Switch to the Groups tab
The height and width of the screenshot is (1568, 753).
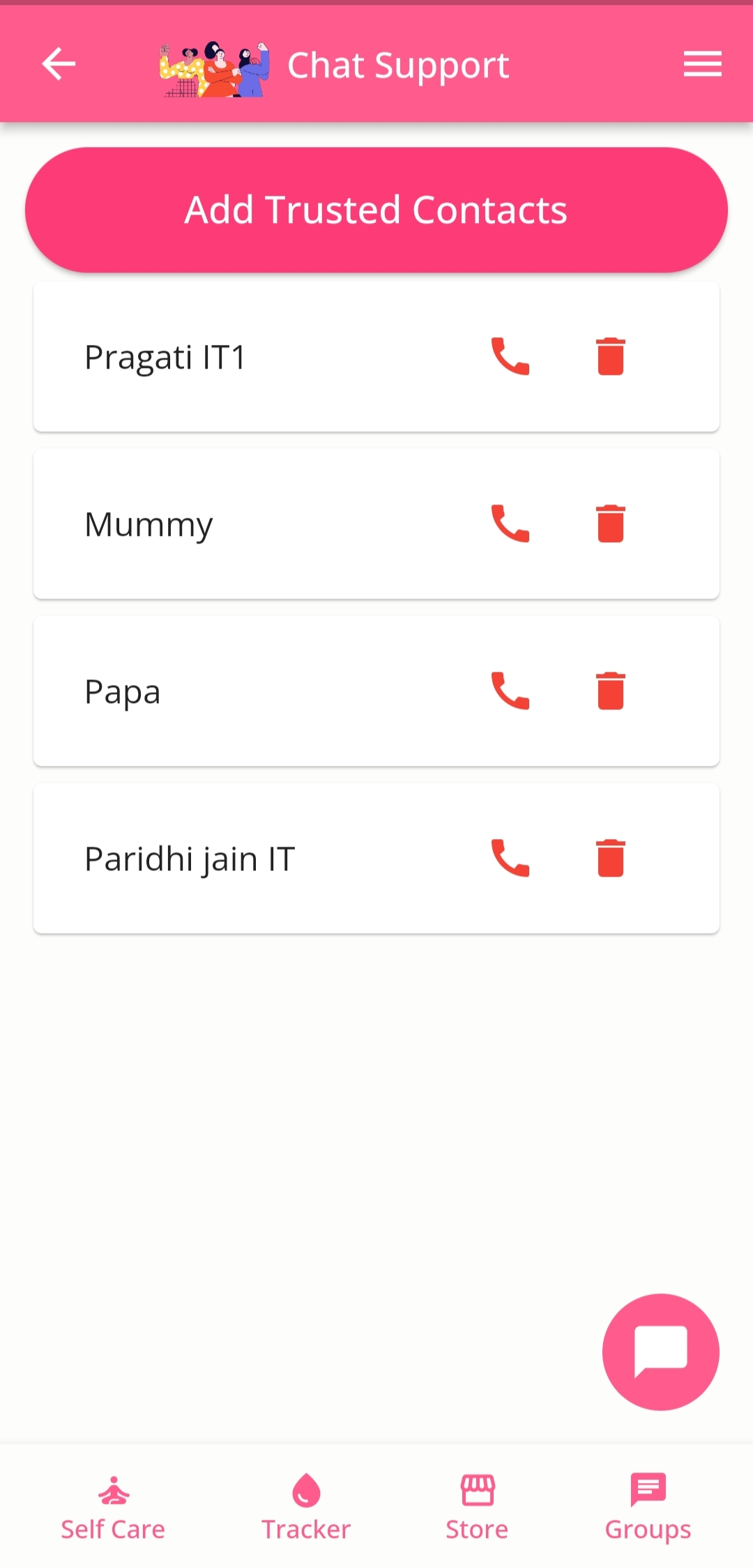[x=648, y=1507]
